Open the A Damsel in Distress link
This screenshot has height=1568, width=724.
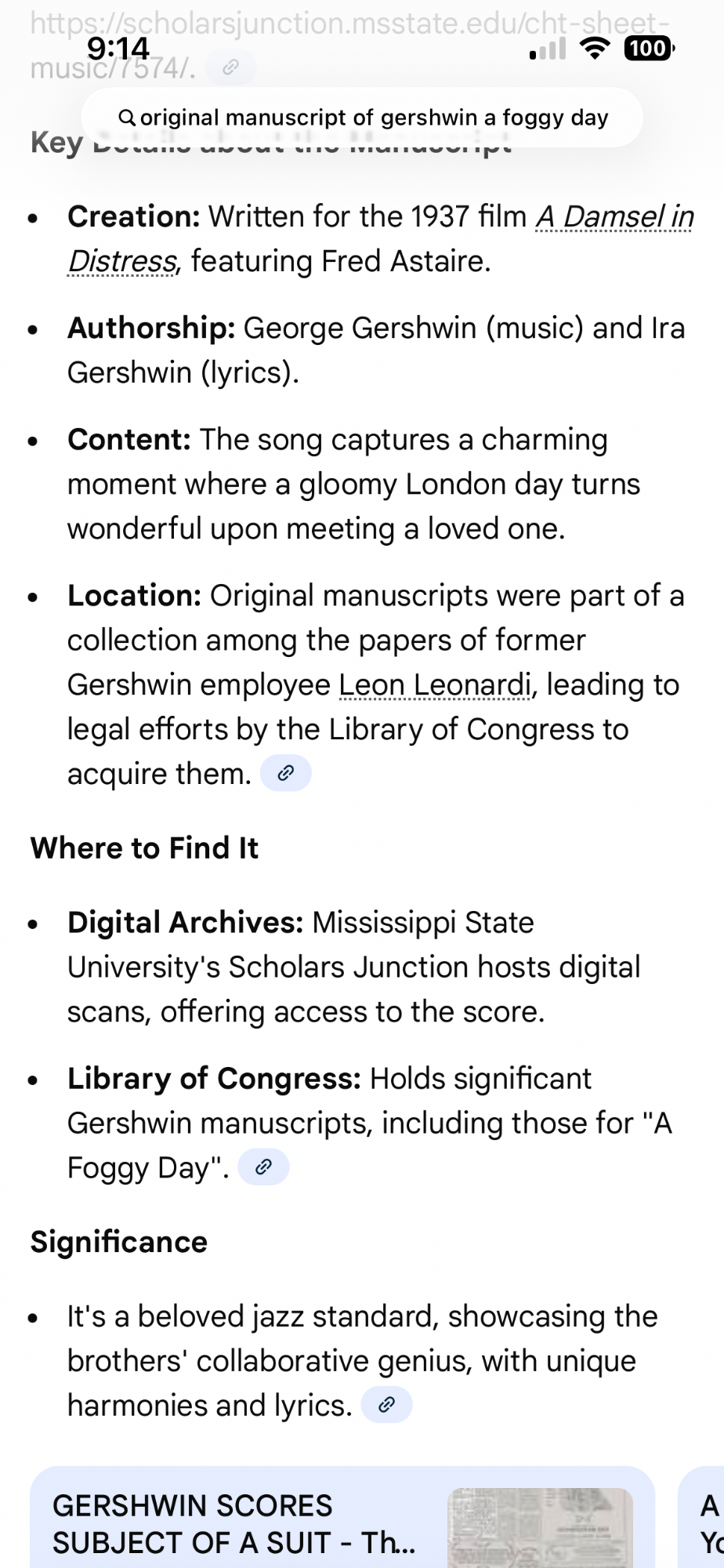[x=381, y=238]
